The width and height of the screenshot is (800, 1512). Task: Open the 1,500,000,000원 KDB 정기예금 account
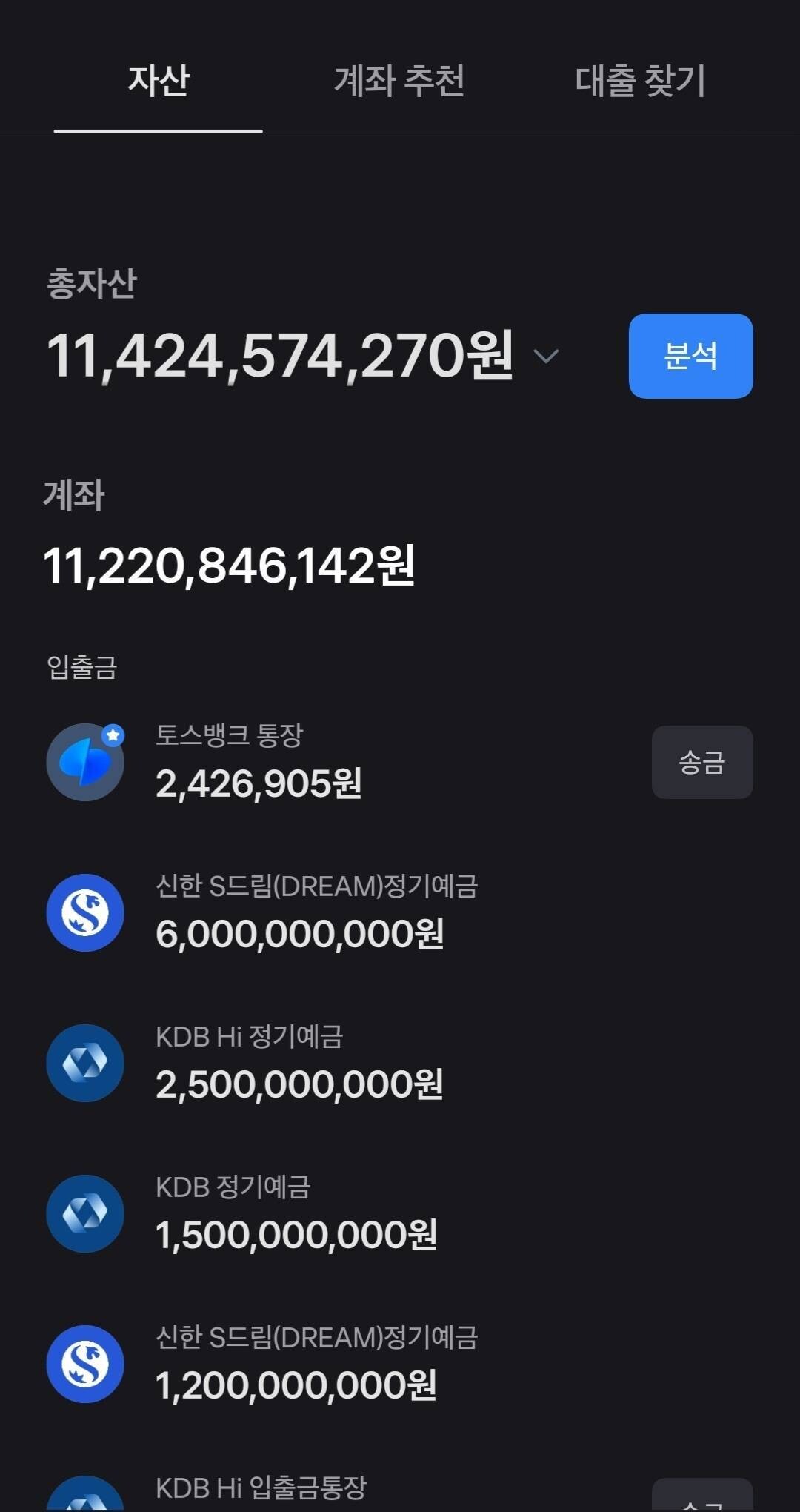click(x=296, y=1214)
